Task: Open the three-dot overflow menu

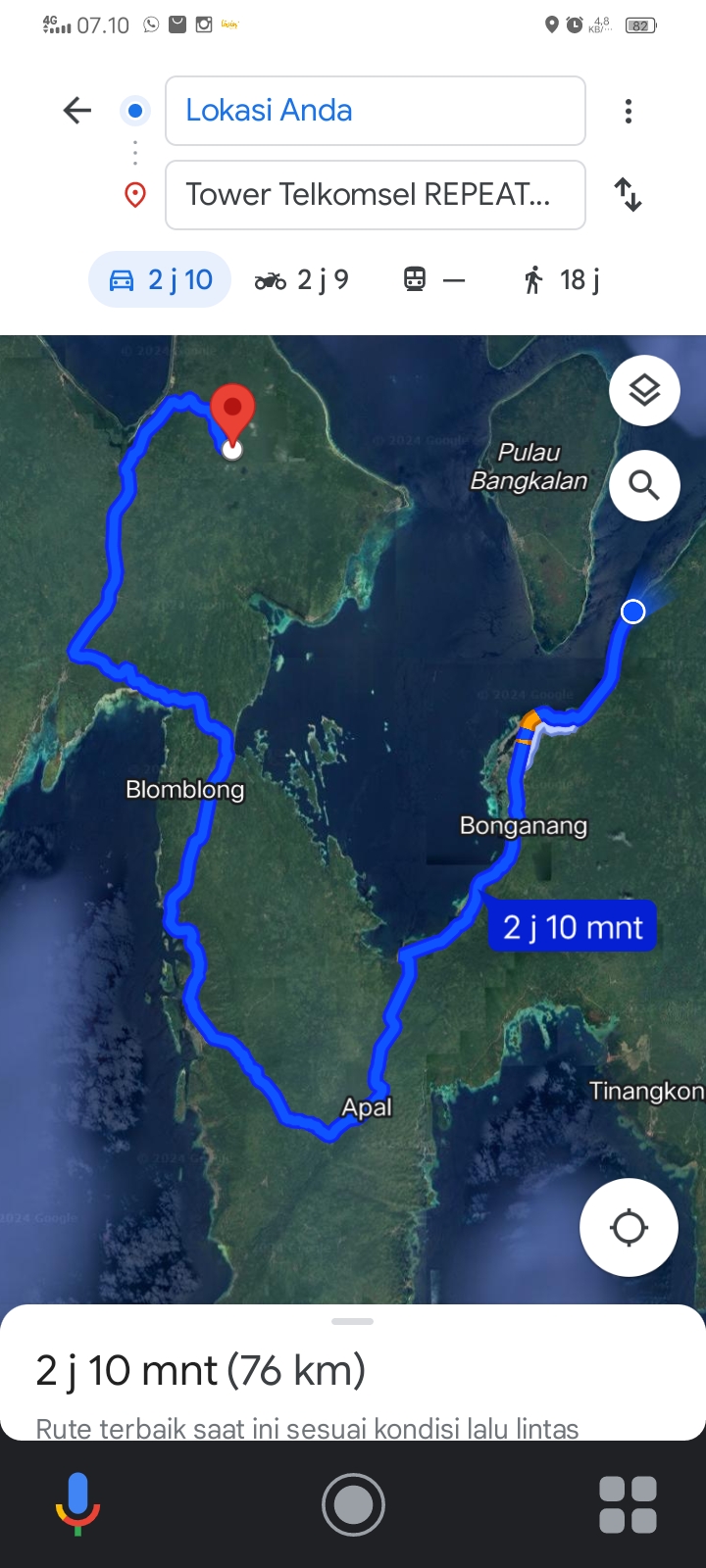Action: click(629, 111)
